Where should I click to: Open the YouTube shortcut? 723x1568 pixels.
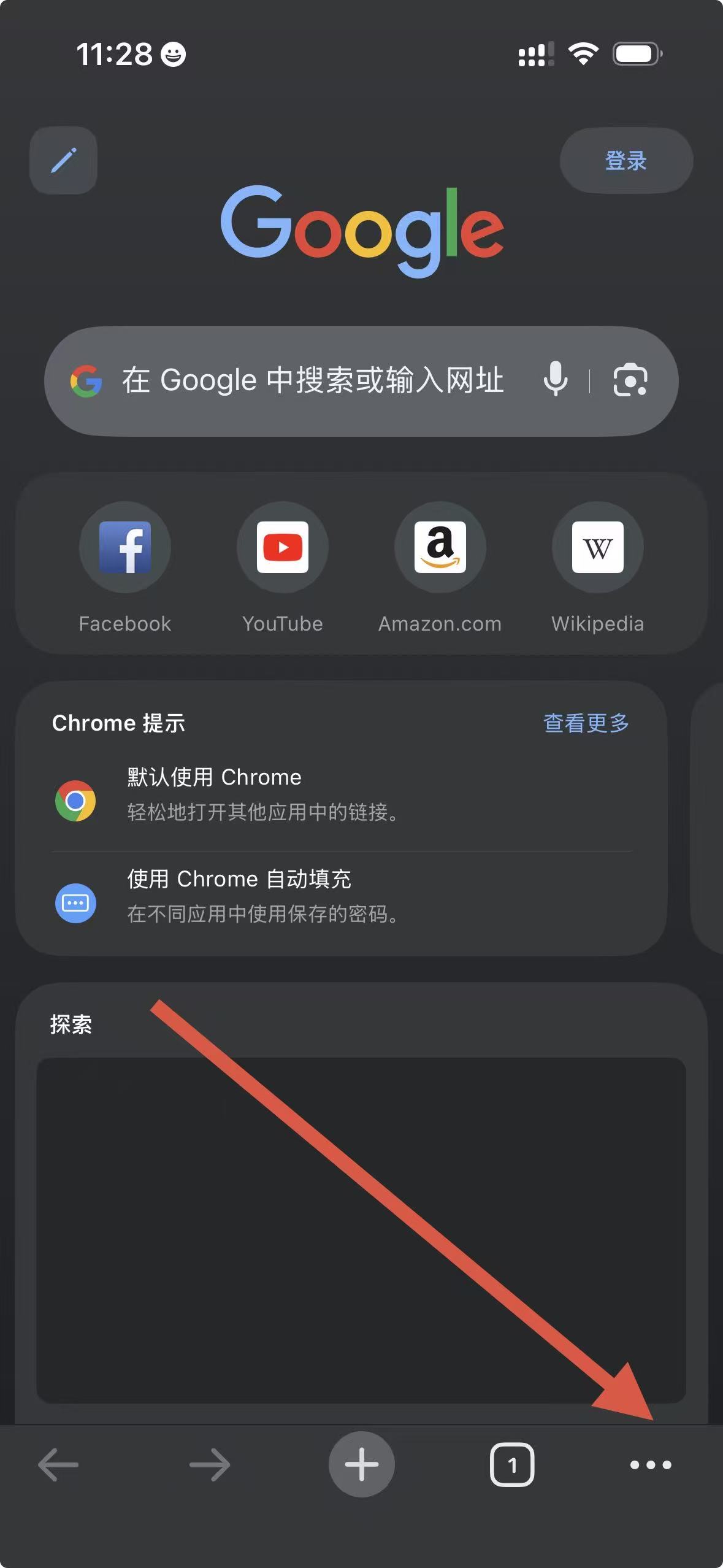(283, 547)
